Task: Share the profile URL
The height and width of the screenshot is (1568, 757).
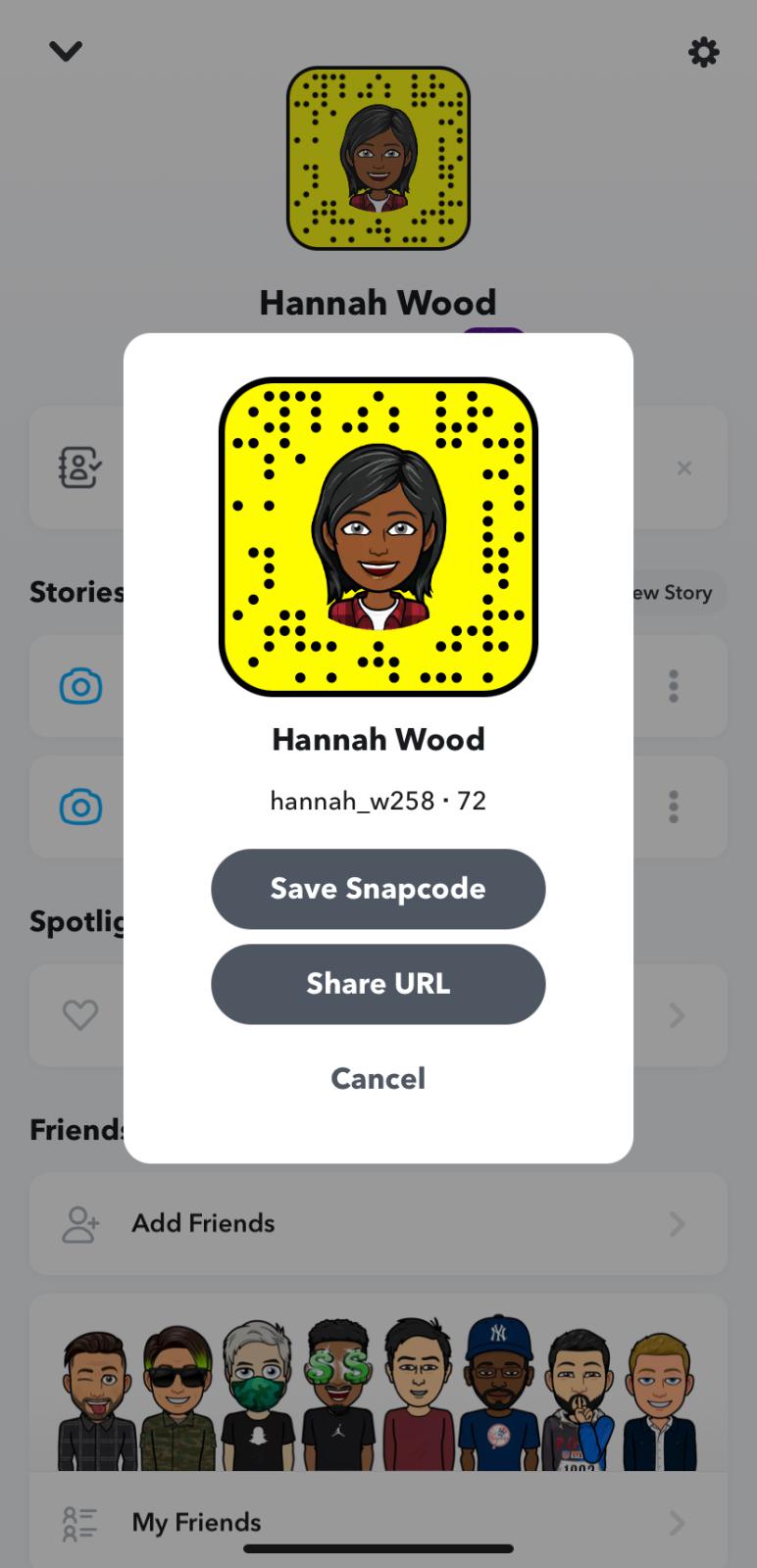Action: (x=378, y=984)
